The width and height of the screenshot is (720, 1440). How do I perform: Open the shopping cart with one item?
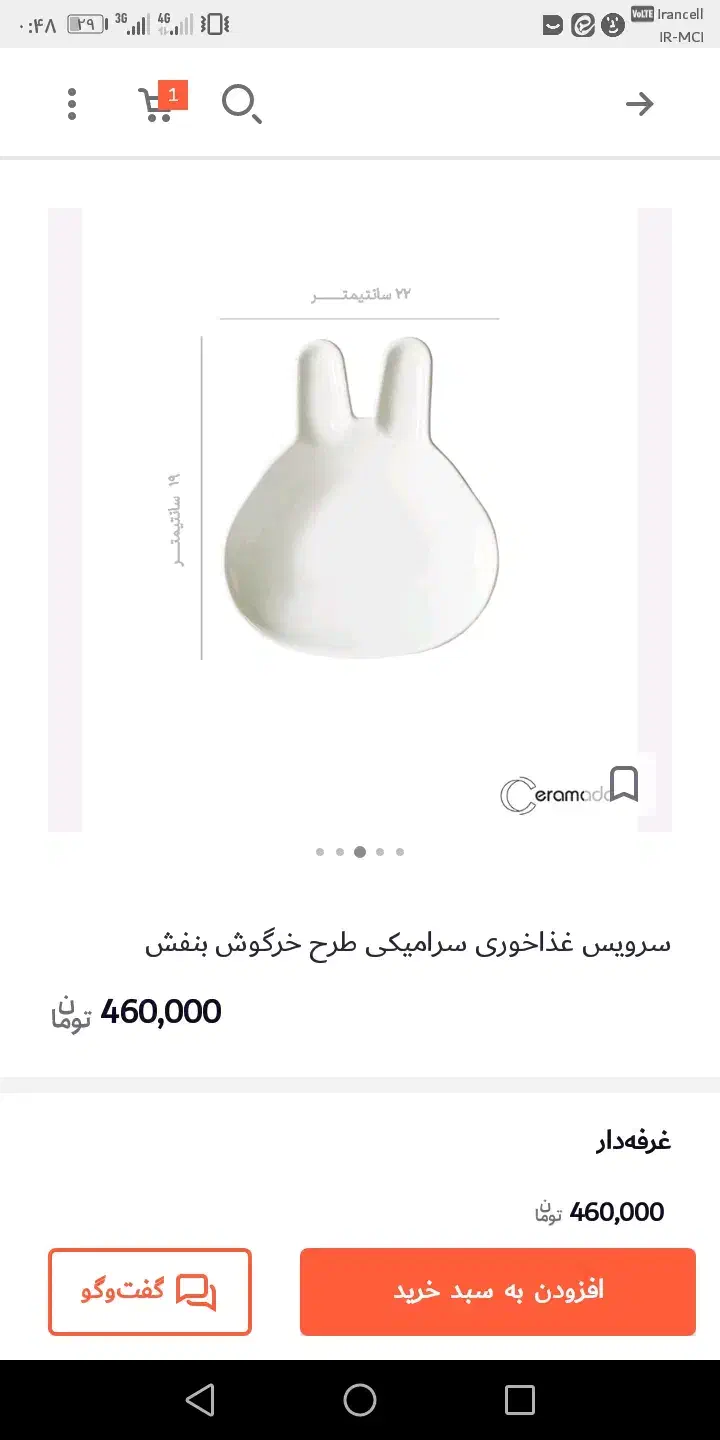pyautogui.click(x=158, y=107)
